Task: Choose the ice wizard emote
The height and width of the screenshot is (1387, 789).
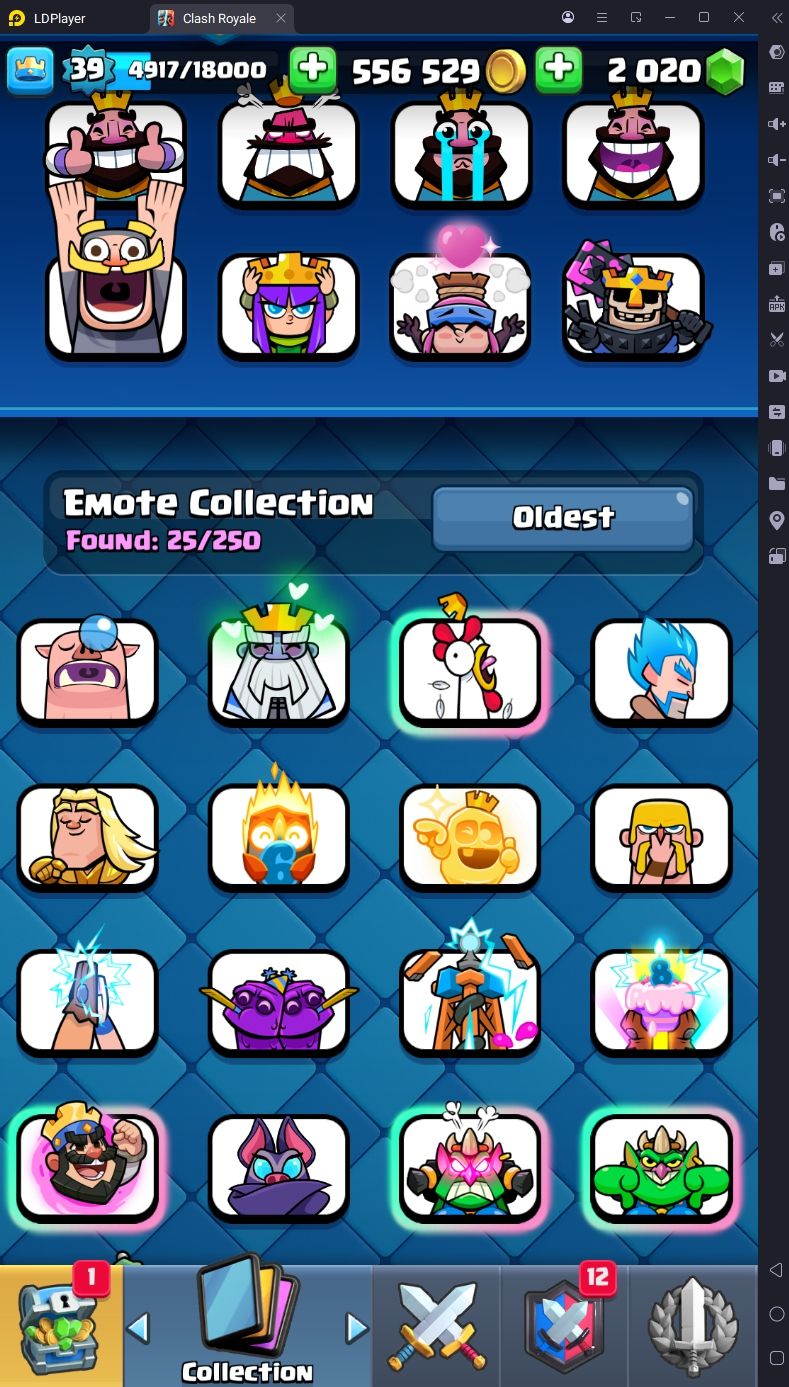Action: tap(661, 670)
